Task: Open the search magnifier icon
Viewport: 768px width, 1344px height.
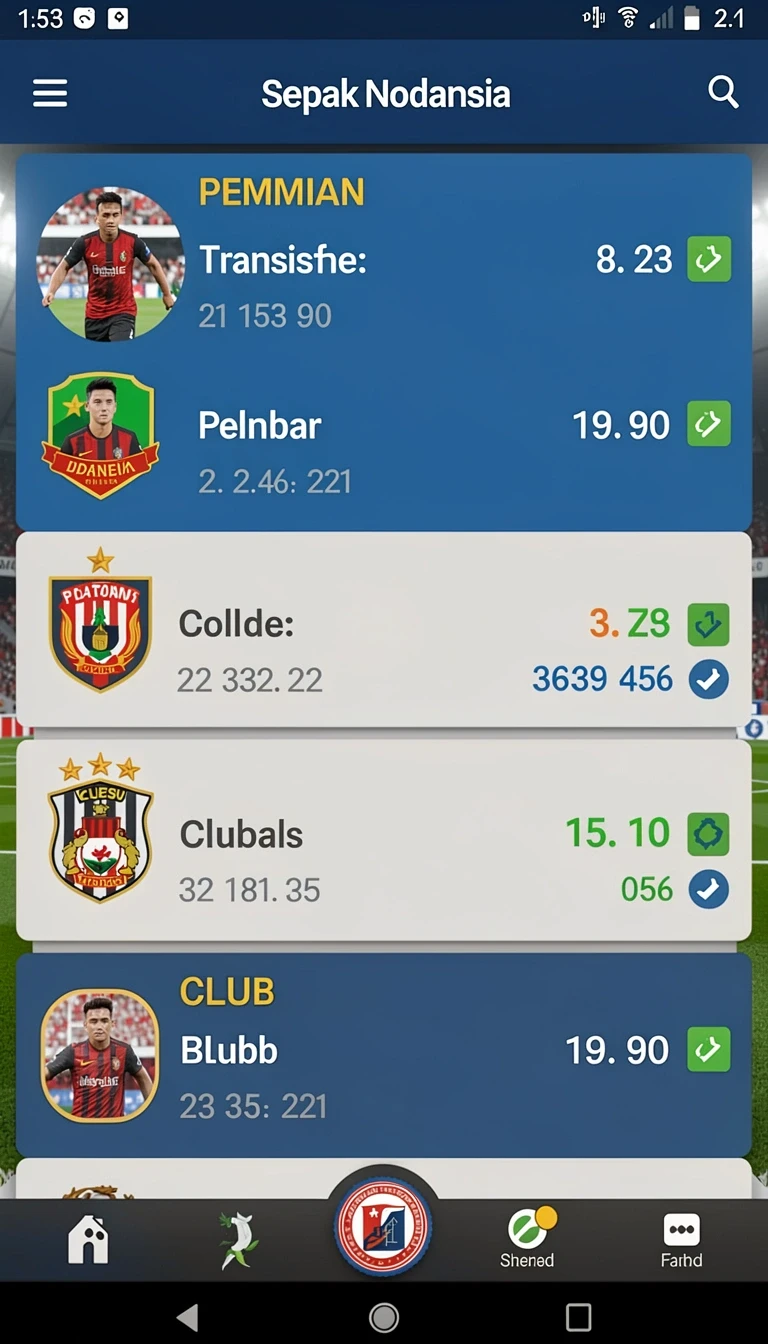Action: tap(723, 92)
